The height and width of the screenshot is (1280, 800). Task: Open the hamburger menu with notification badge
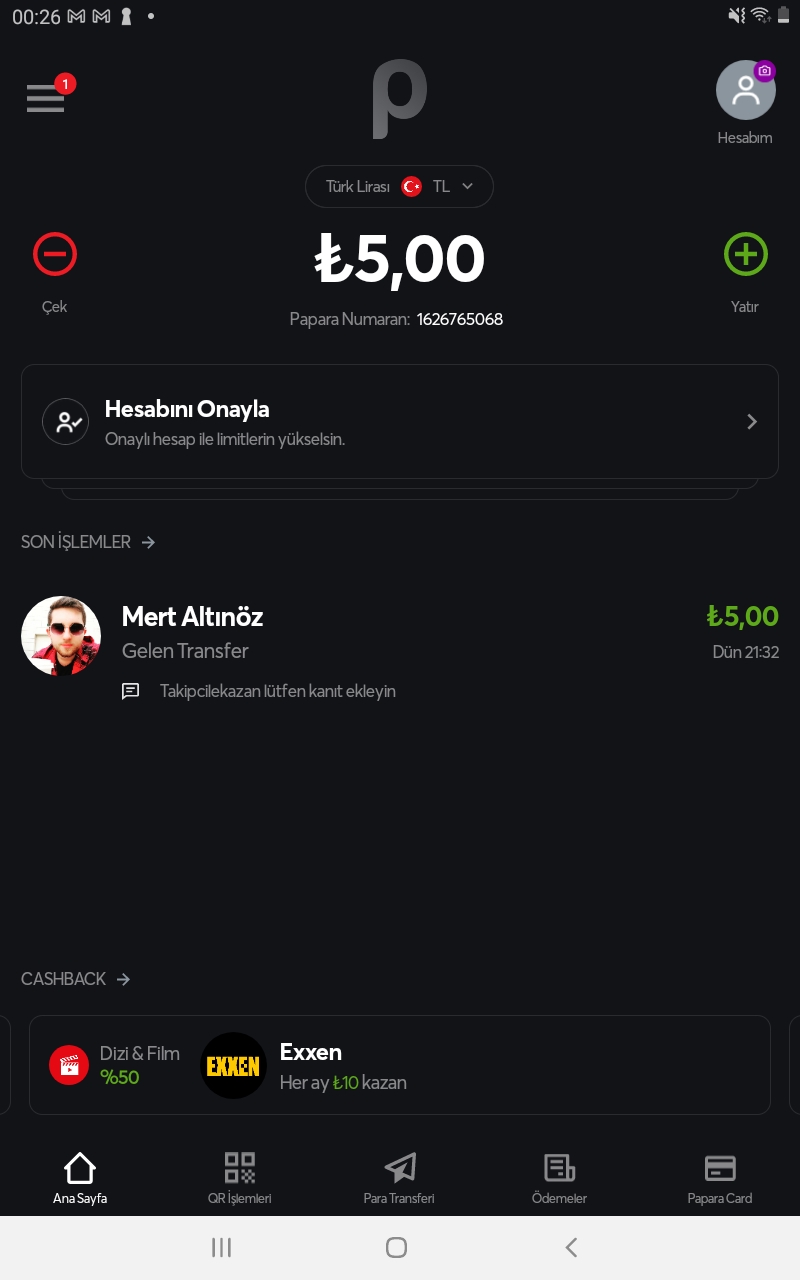click(47, 97)
